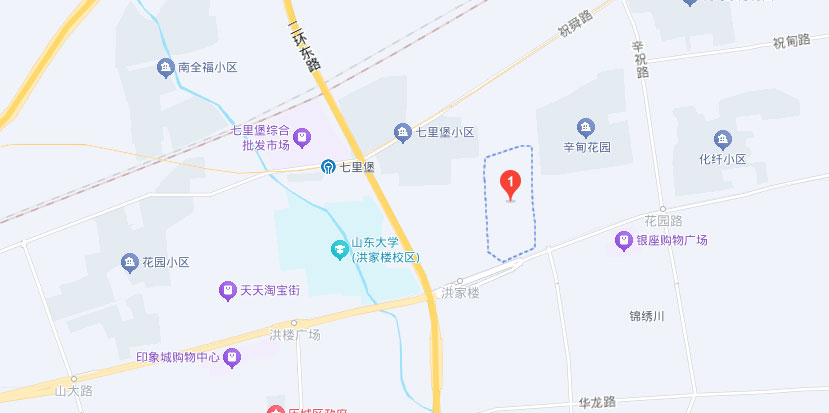
Task: Open the 花园小区 residential marker
Action: click(129, 262)
